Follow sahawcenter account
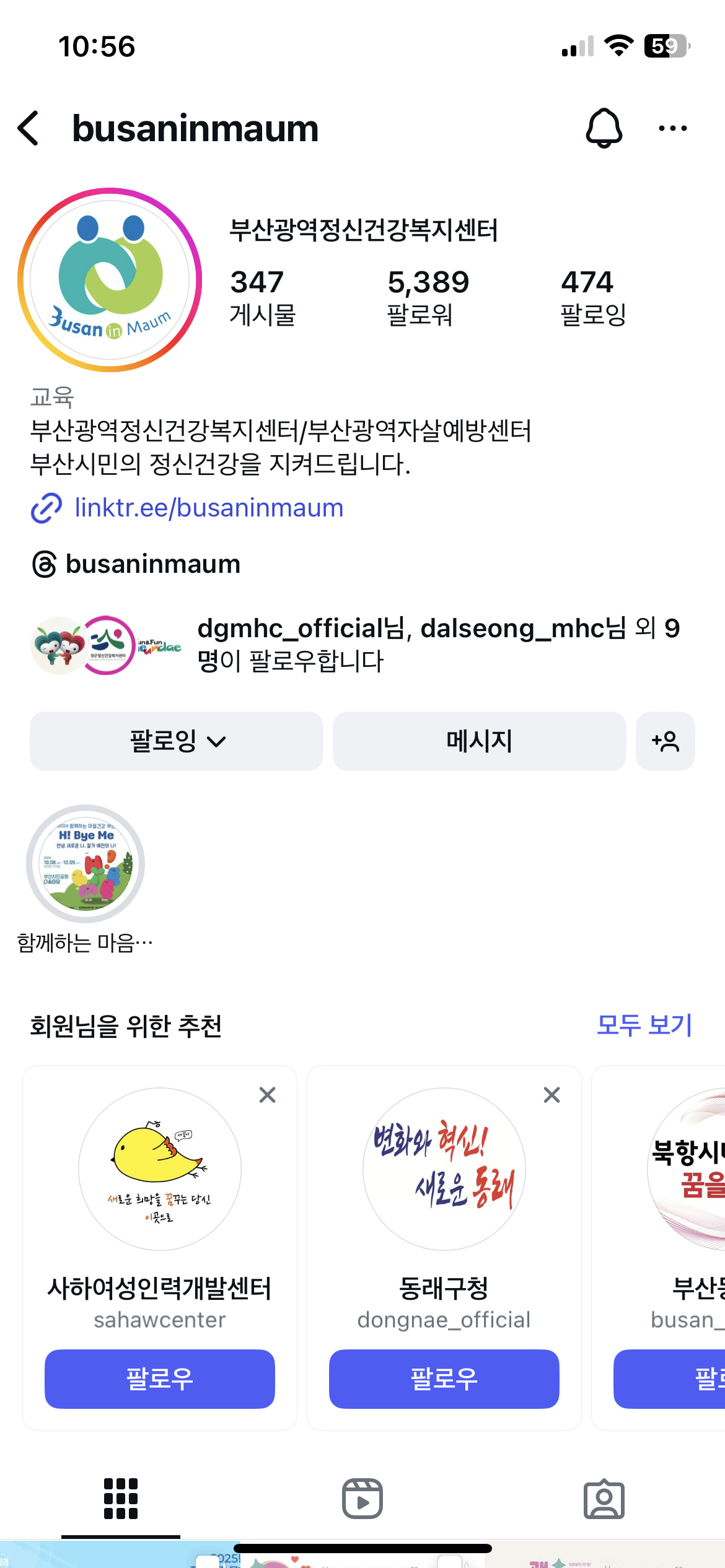The width and height of the screenshot is (725, 1568). point(159,1379)
